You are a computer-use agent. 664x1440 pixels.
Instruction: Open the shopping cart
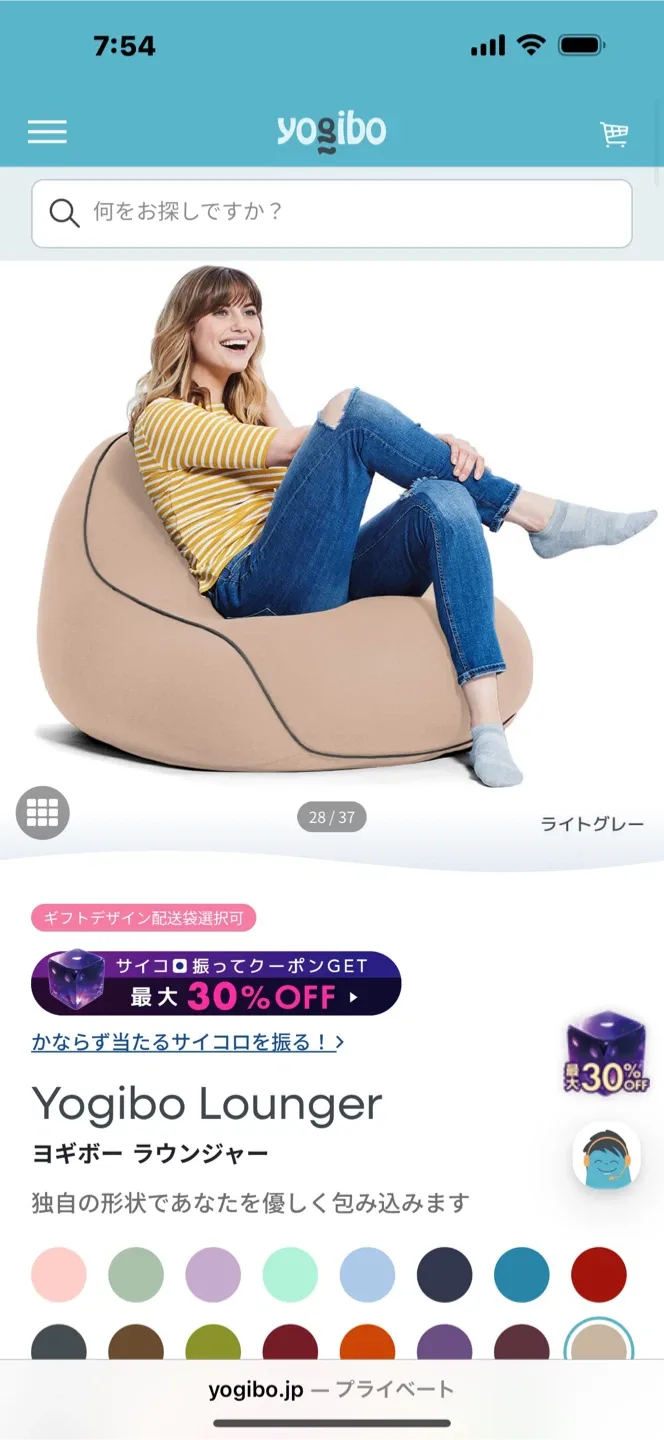point(614,134)
